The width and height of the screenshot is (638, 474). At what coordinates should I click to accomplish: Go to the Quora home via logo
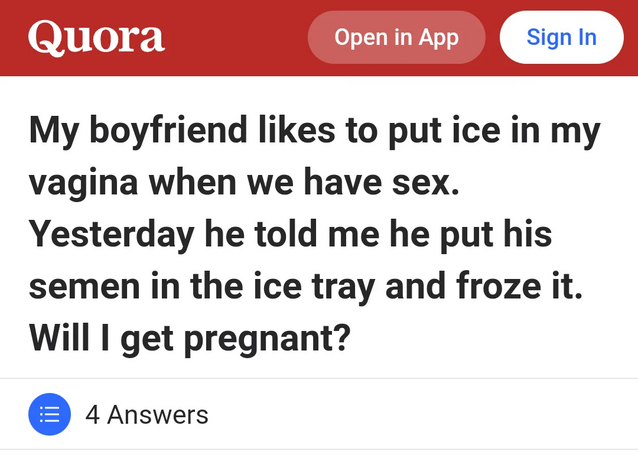tap(96, 37)
